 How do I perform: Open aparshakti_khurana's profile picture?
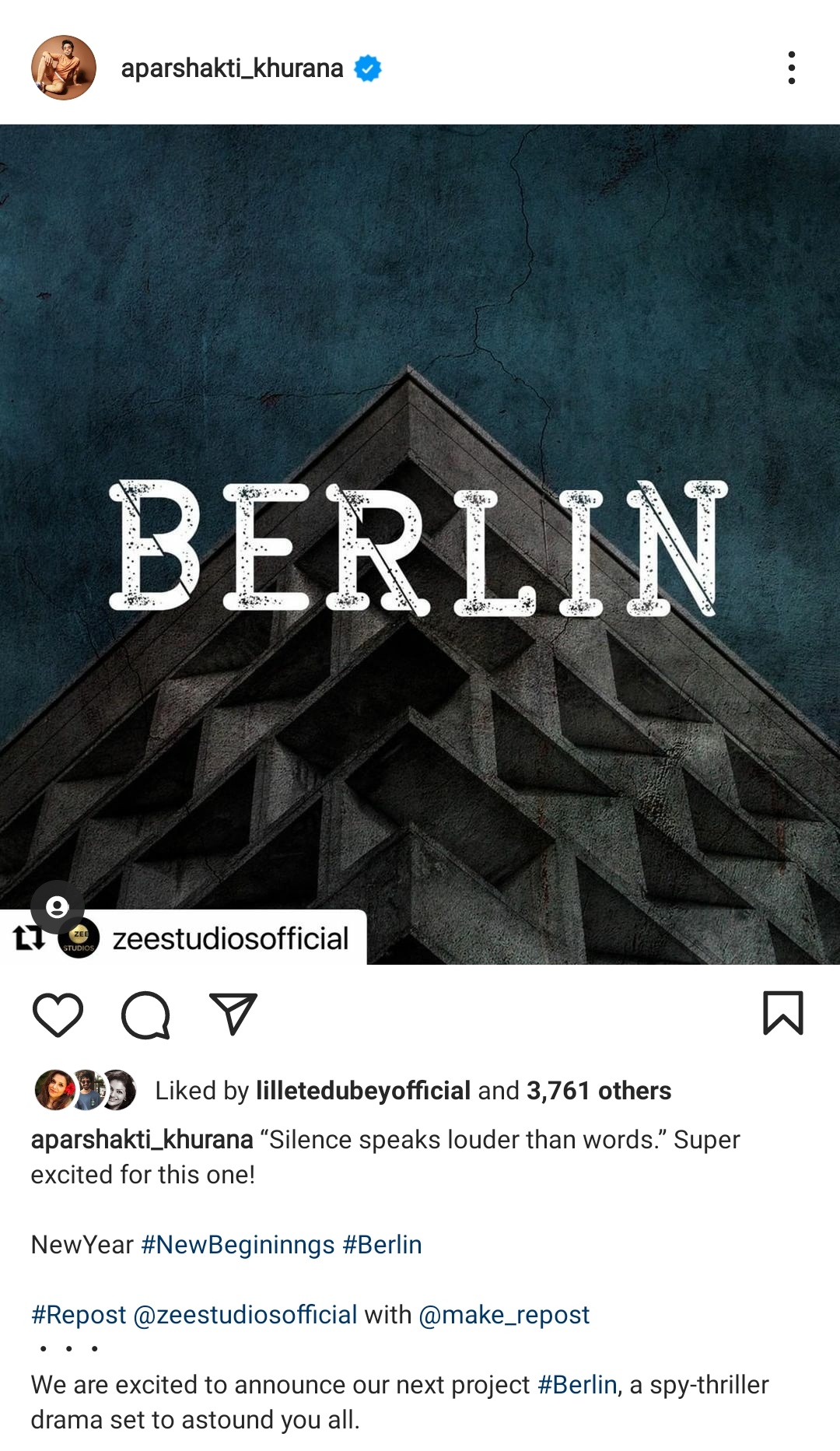pos(64,68)
